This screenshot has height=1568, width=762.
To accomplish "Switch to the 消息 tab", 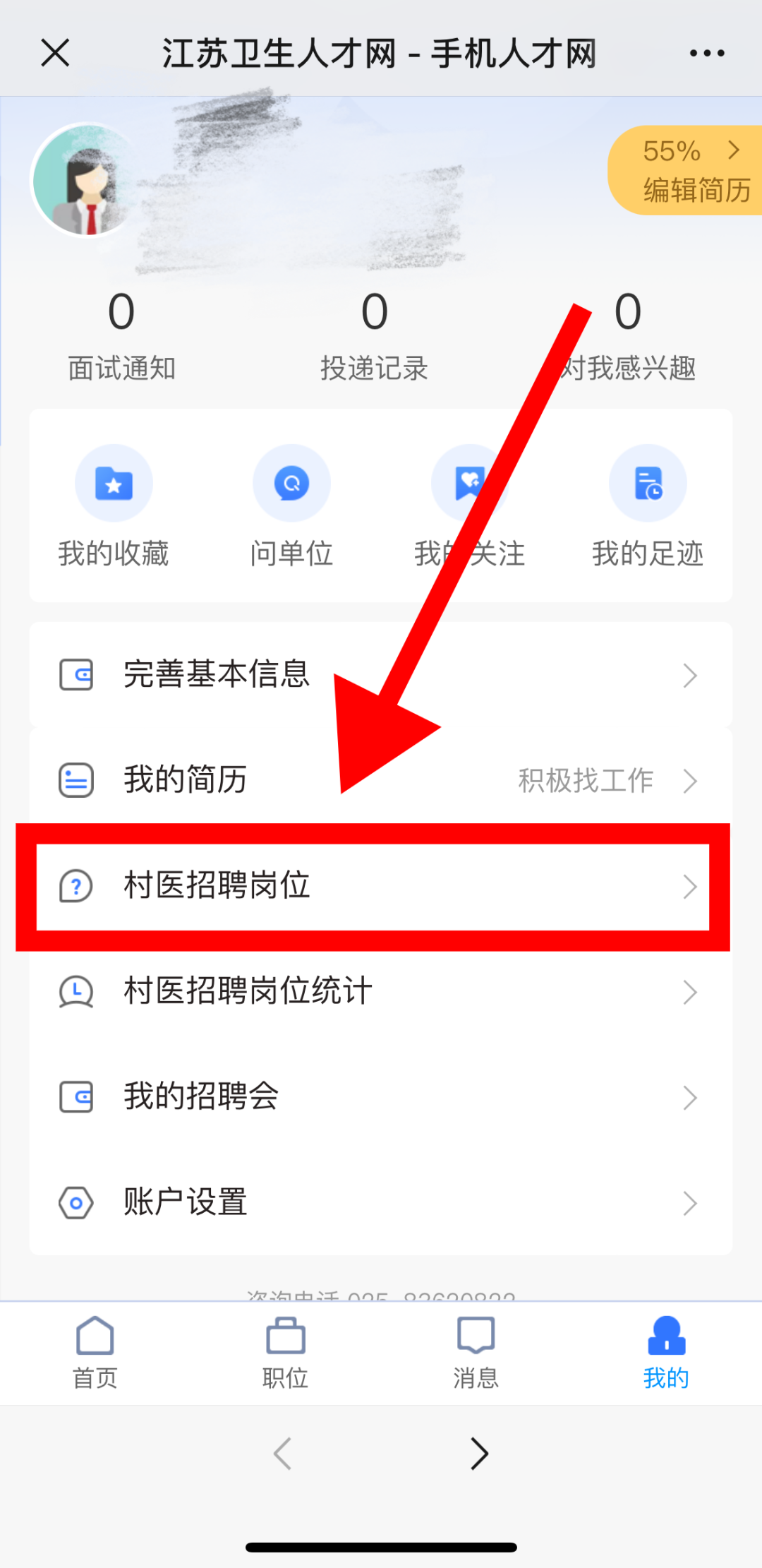I will (476, 1352).
